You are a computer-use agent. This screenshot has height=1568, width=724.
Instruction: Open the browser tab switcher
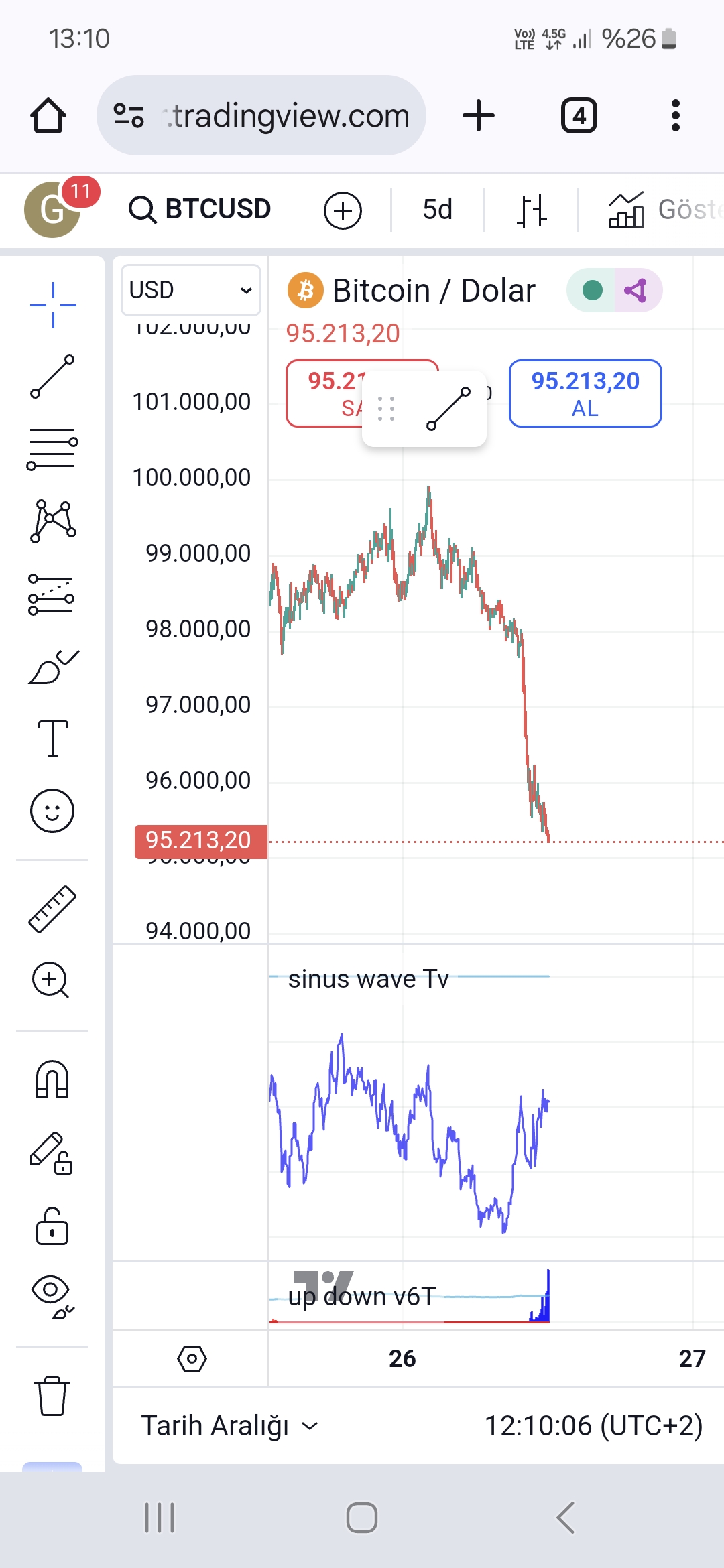(579, 115)
